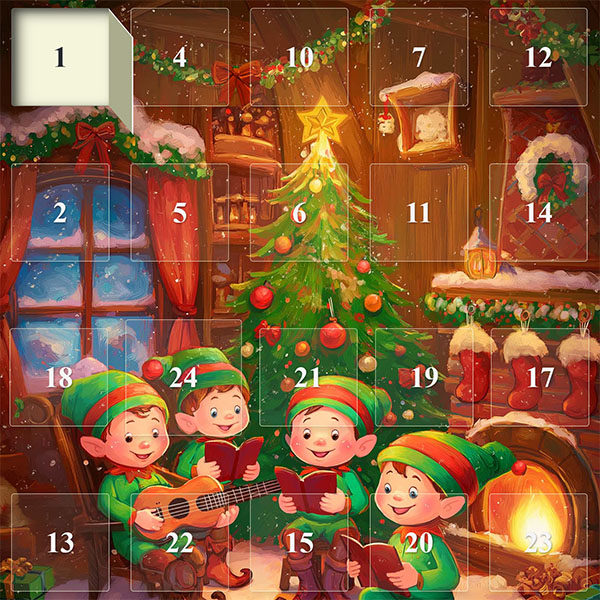The width and height of the screenshot is (600, 600).
Task: Open advent calendar door number 1
Action: (x=60, y=57)
